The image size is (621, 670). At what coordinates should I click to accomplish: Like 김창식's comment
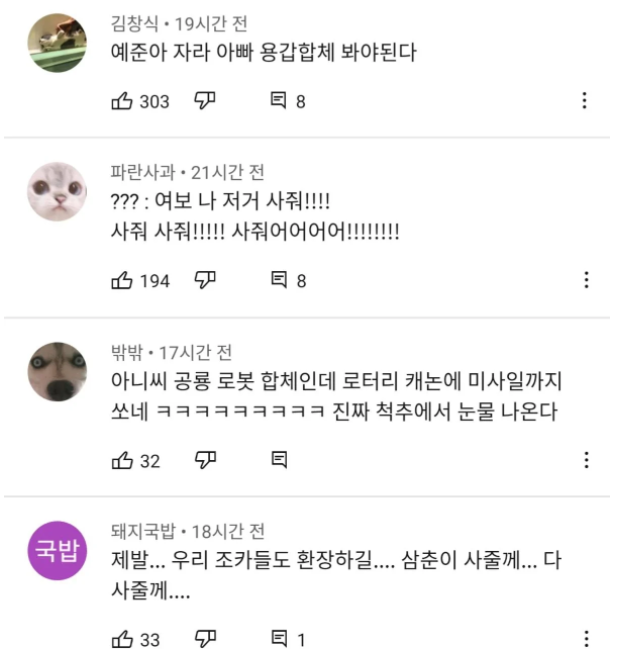click(122, 100)
